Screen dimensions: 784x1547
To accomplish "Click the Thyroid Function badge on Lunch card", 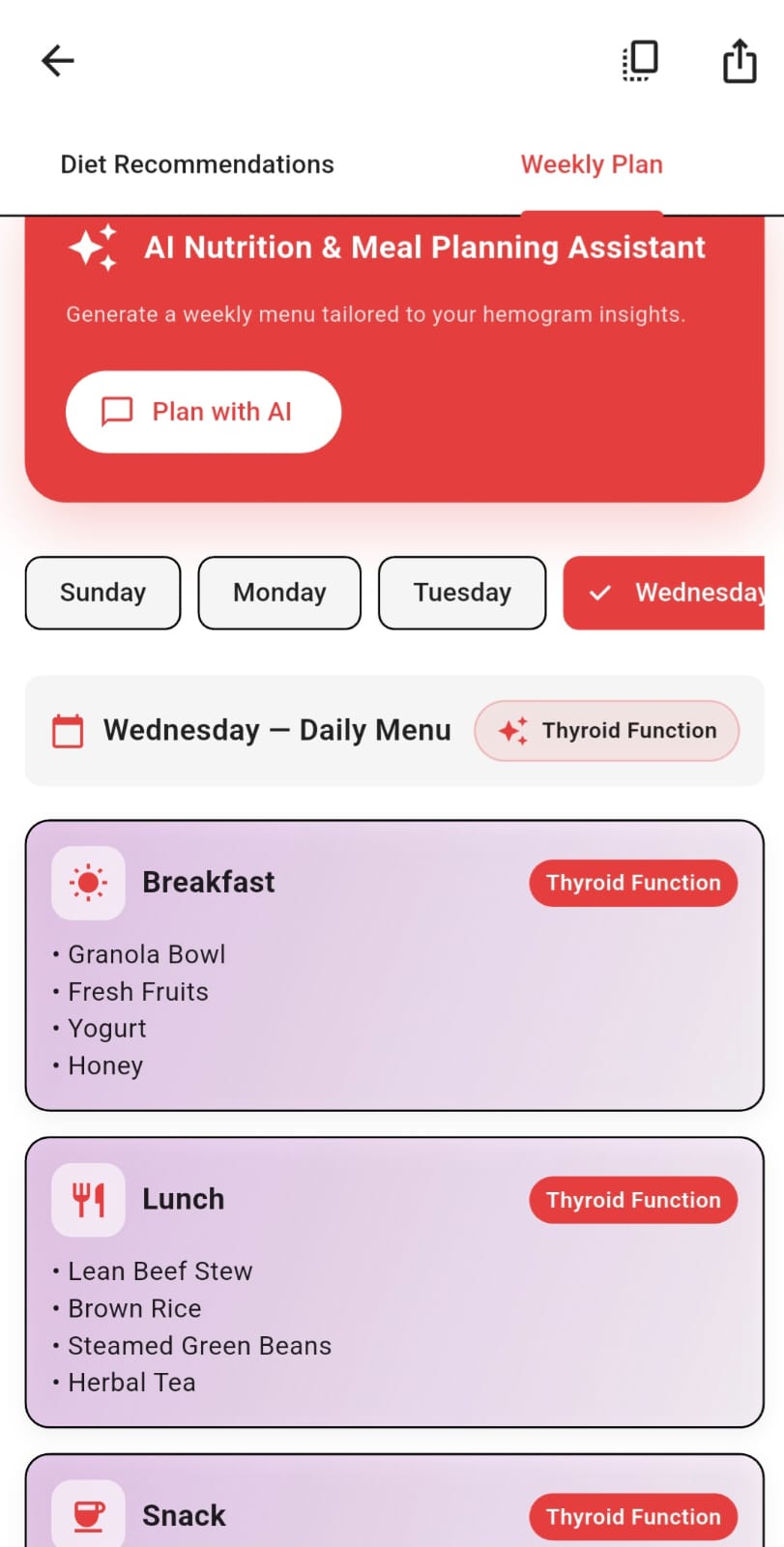I will pyautogui.click(x=632, y=1199).
